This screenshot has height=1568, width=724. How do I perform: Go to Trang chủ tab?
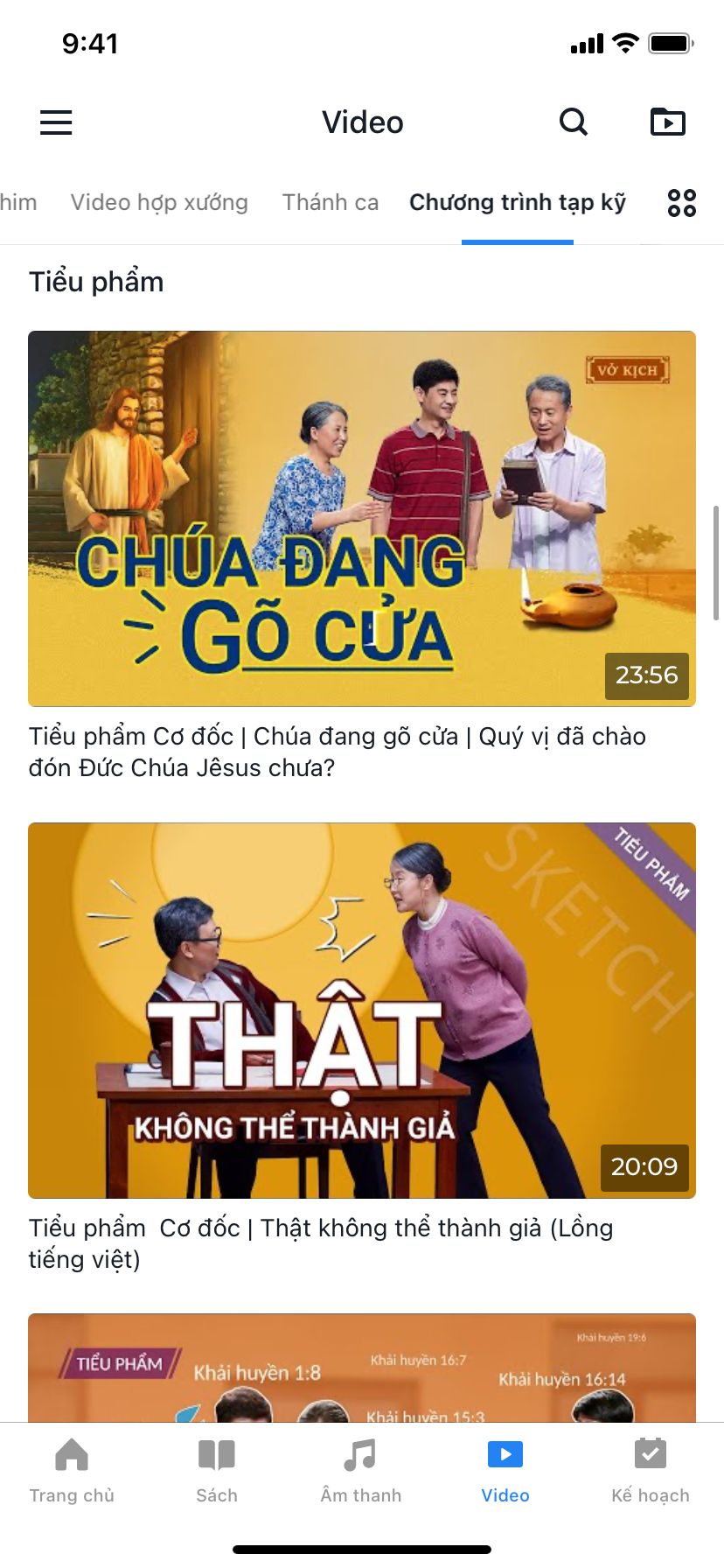click(72, 1470)
